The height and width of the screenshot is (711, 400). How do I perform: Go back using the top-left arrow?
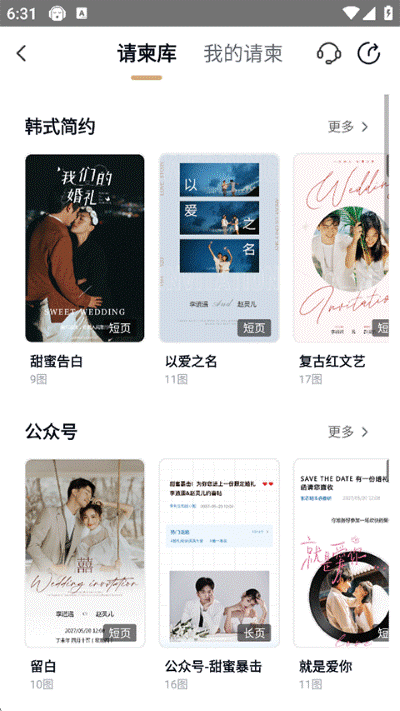pos(21,54)
